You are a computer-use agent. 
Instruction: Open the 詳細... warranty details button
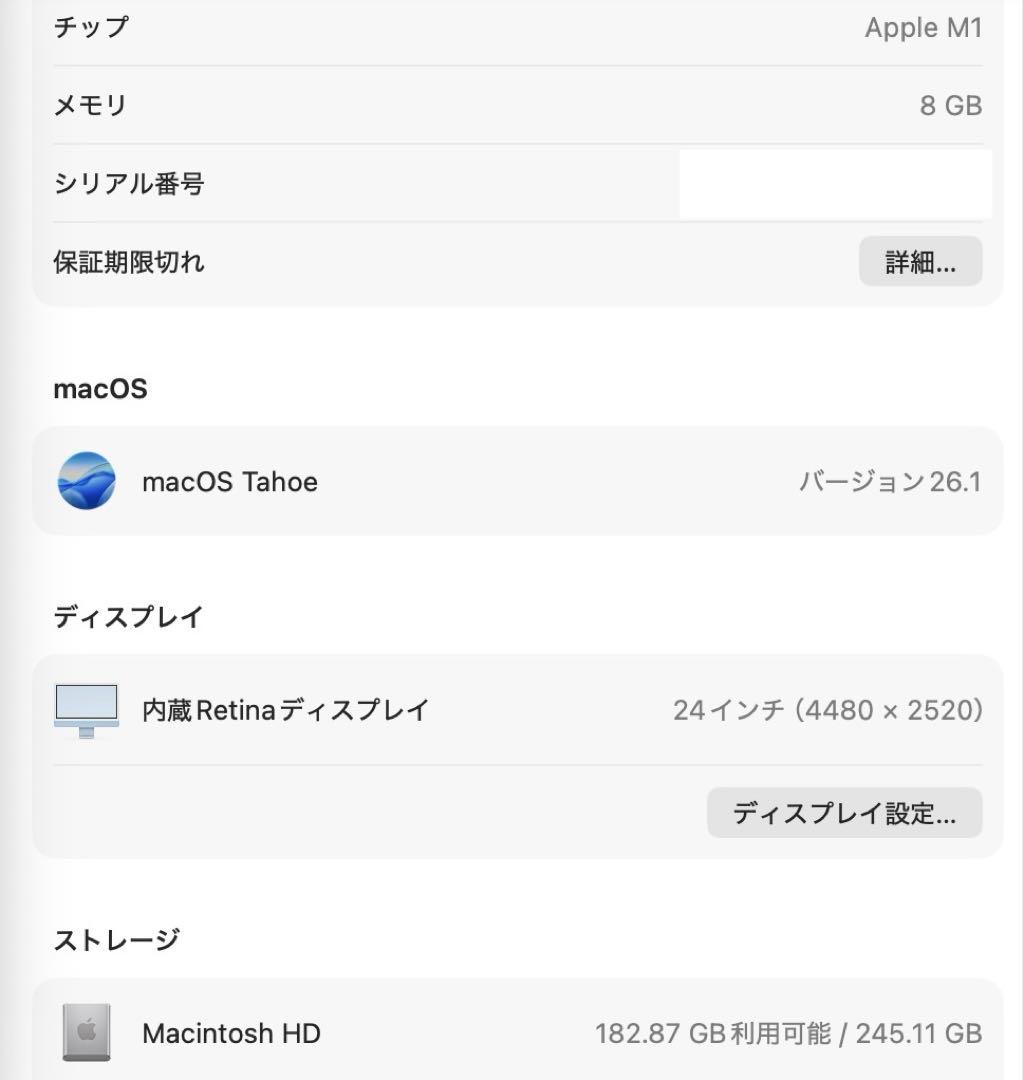(919, 261)
